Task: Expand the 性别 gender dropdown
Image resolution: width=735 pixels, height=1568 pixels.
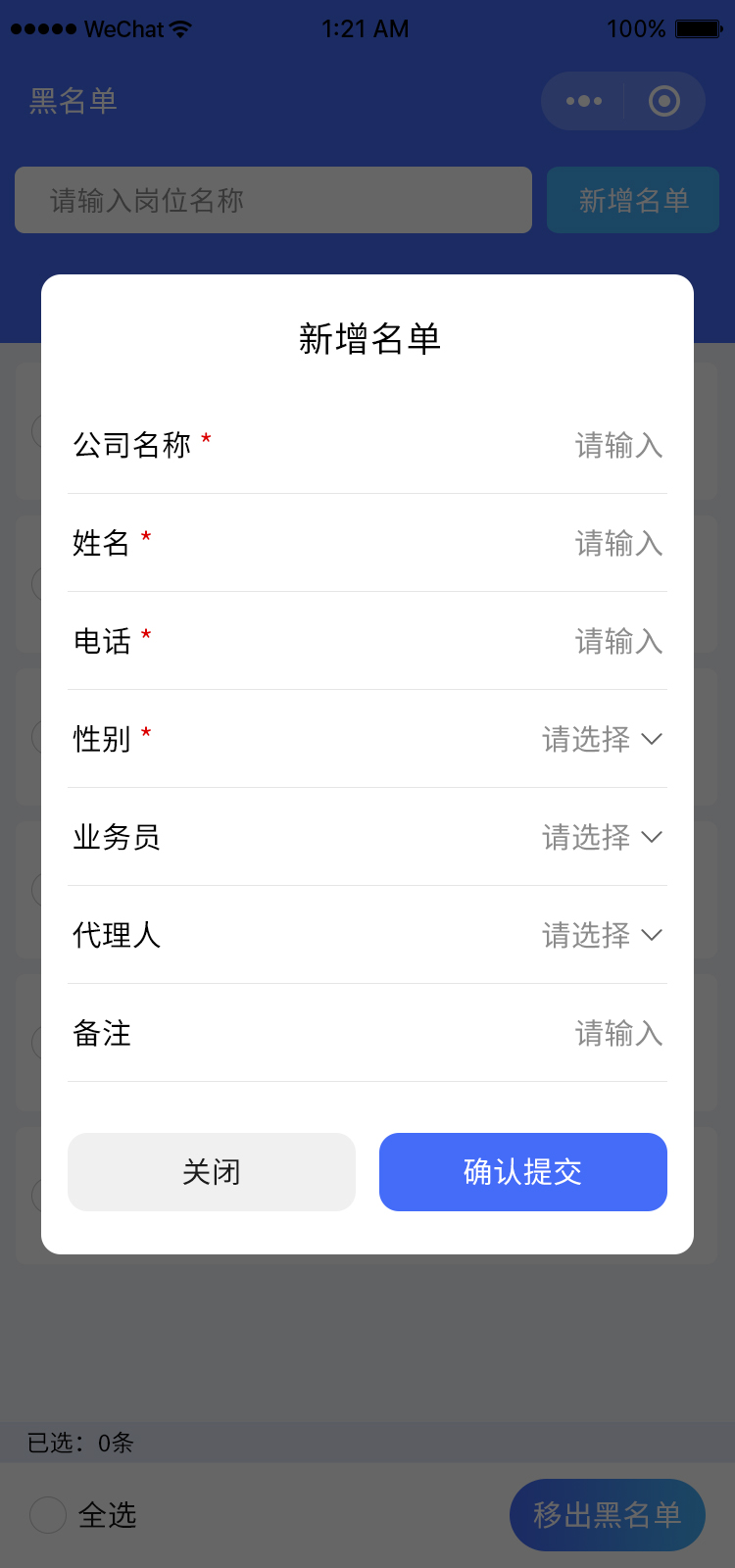Action: pyautogui.click(x=602, y=740)
